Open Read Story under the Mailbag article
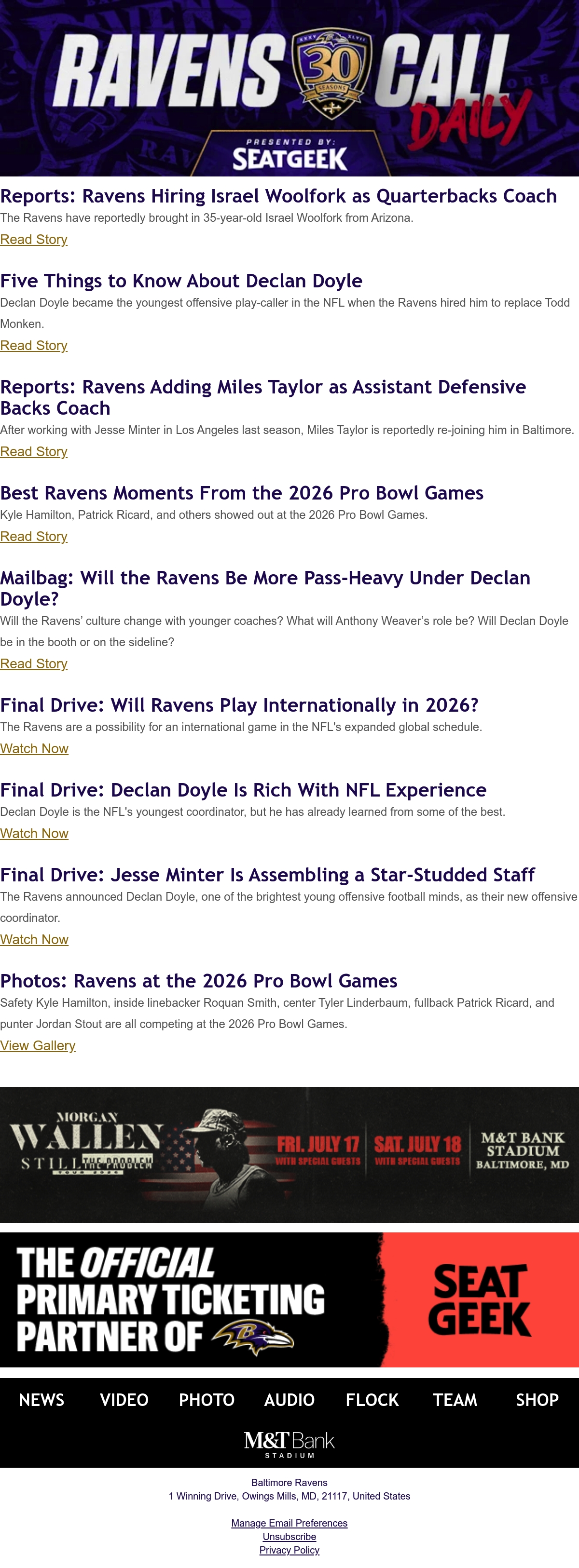This screenshot has width=579, height=1568. coord(33,663)
